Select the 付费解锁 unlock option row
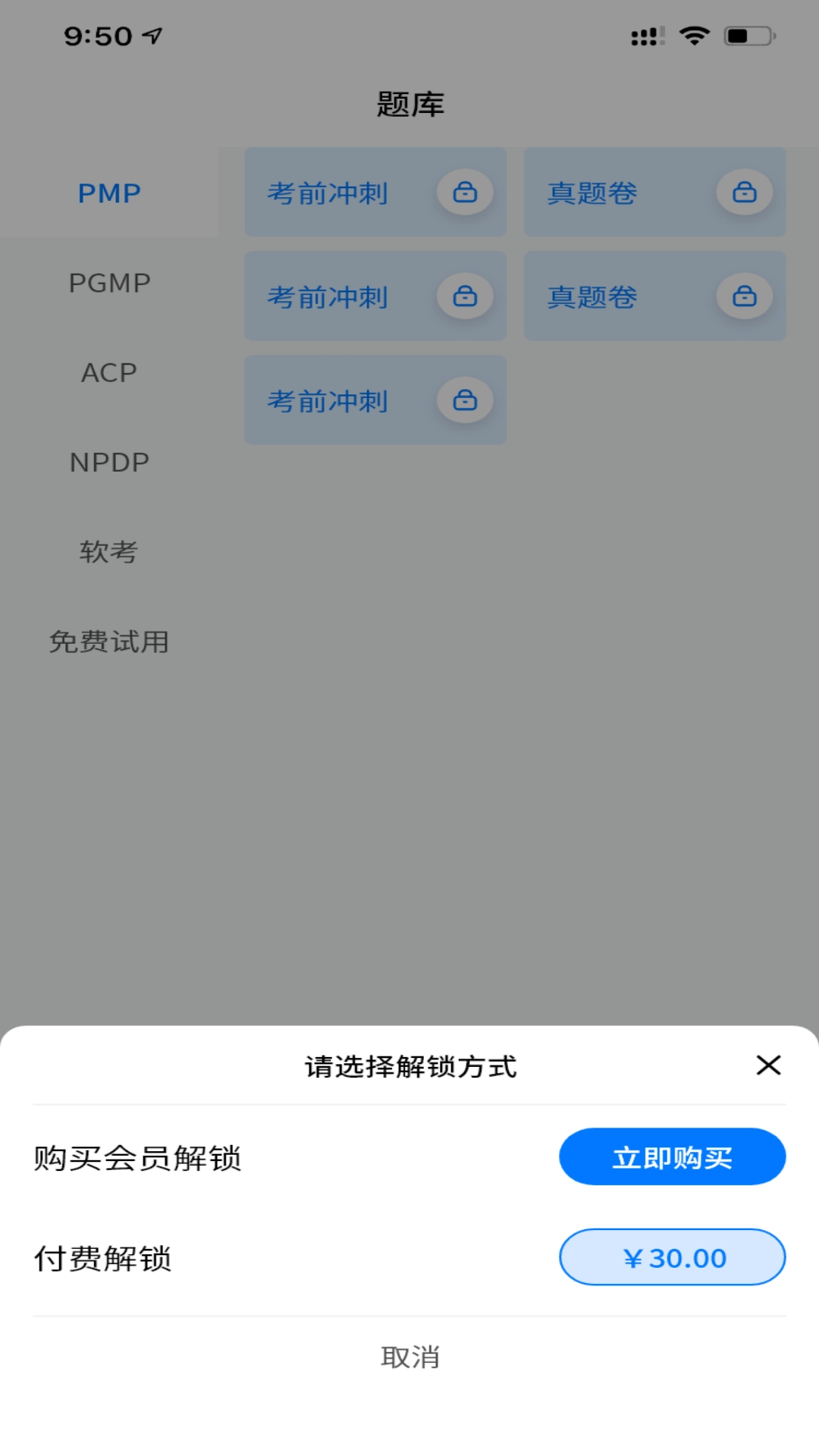This screenshot has width=819, height=1456. pos(104,1257)
